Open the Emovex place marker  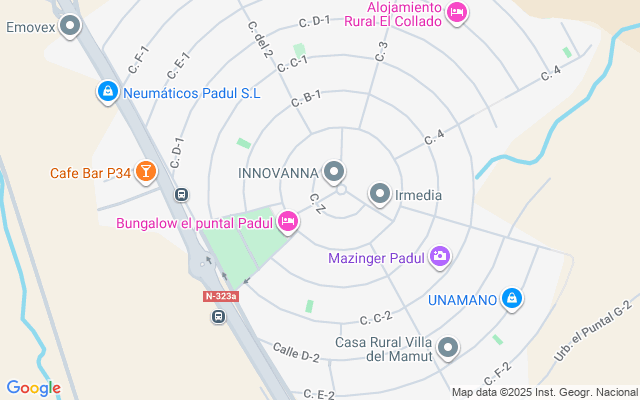[x=69, y=26]
